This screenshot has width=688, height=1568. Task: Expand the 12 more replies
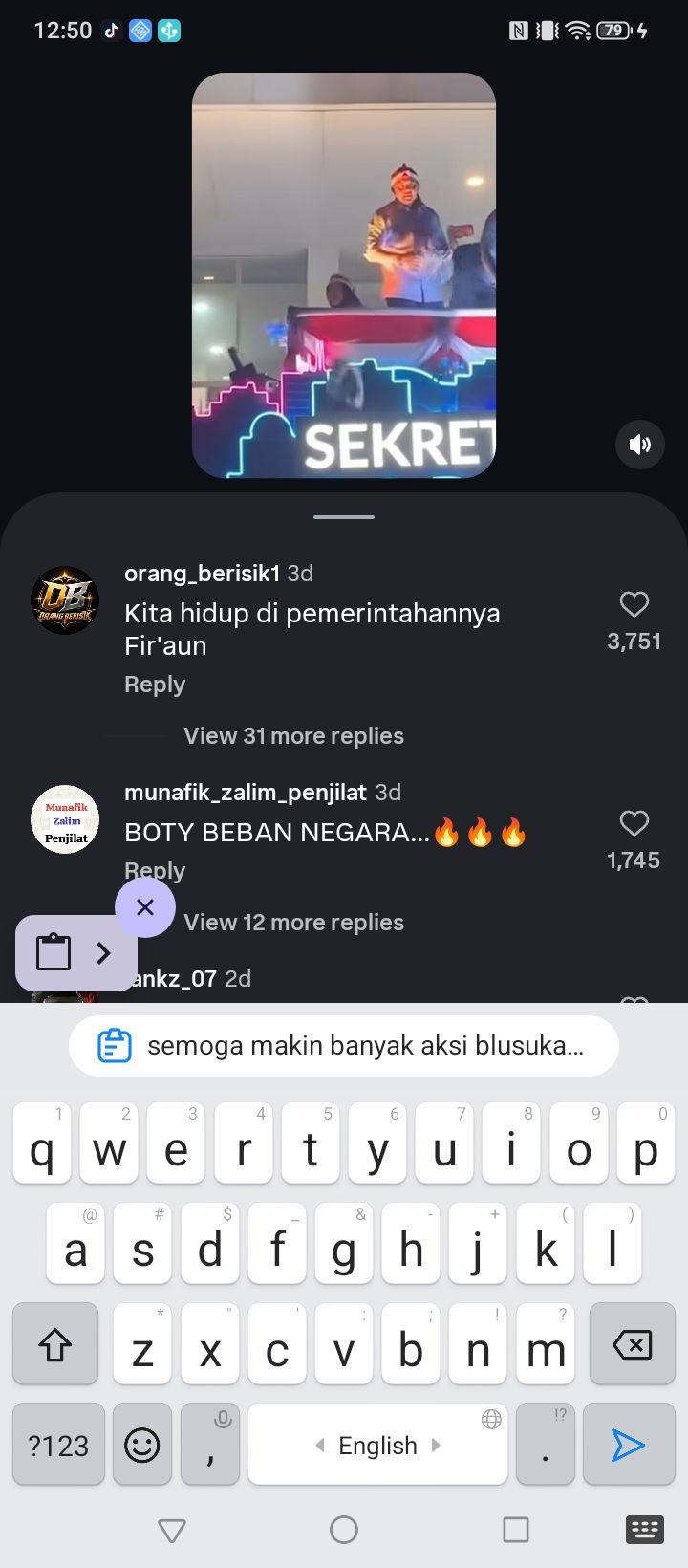click(x=293, y=923)
